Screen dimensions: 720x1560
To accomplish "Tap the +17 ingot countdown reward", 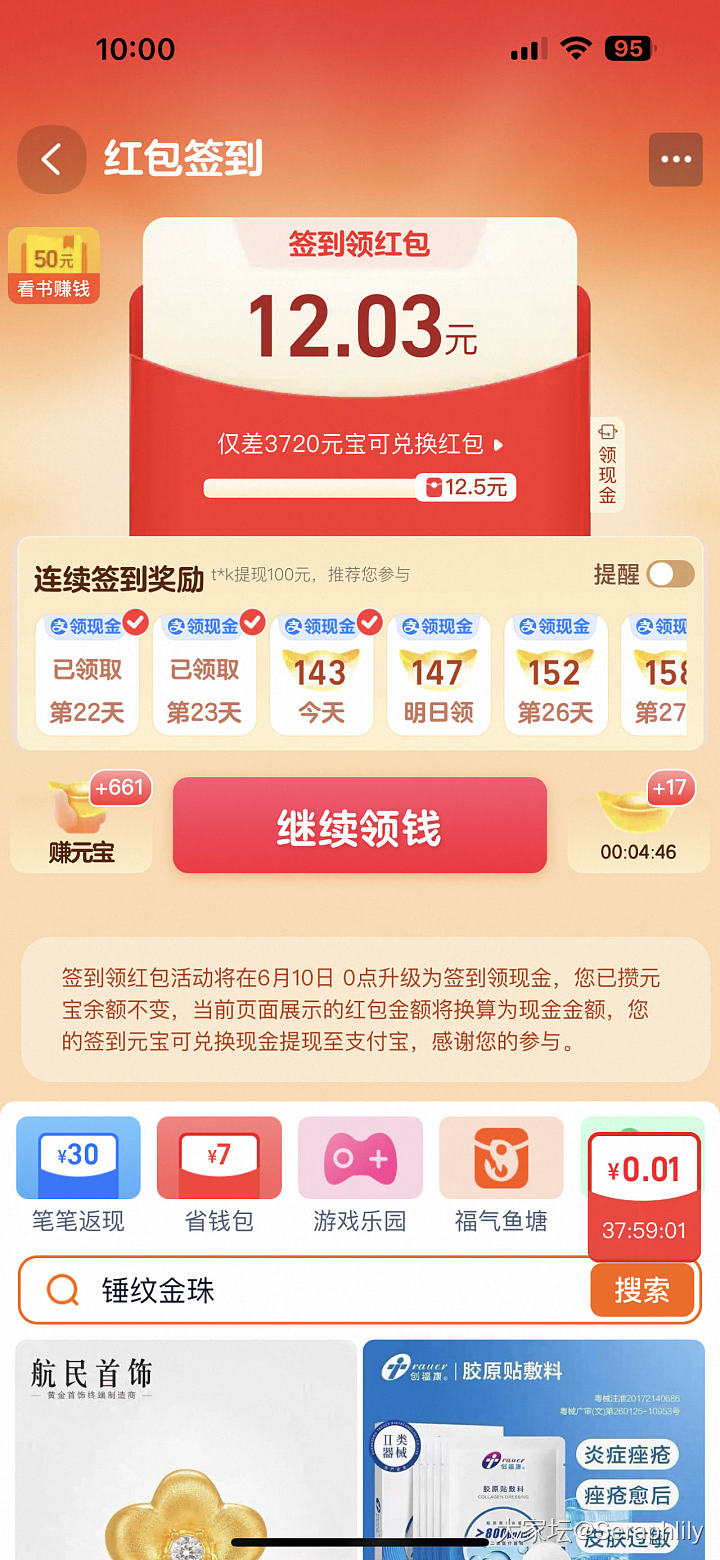I will (x=638, y=823).
